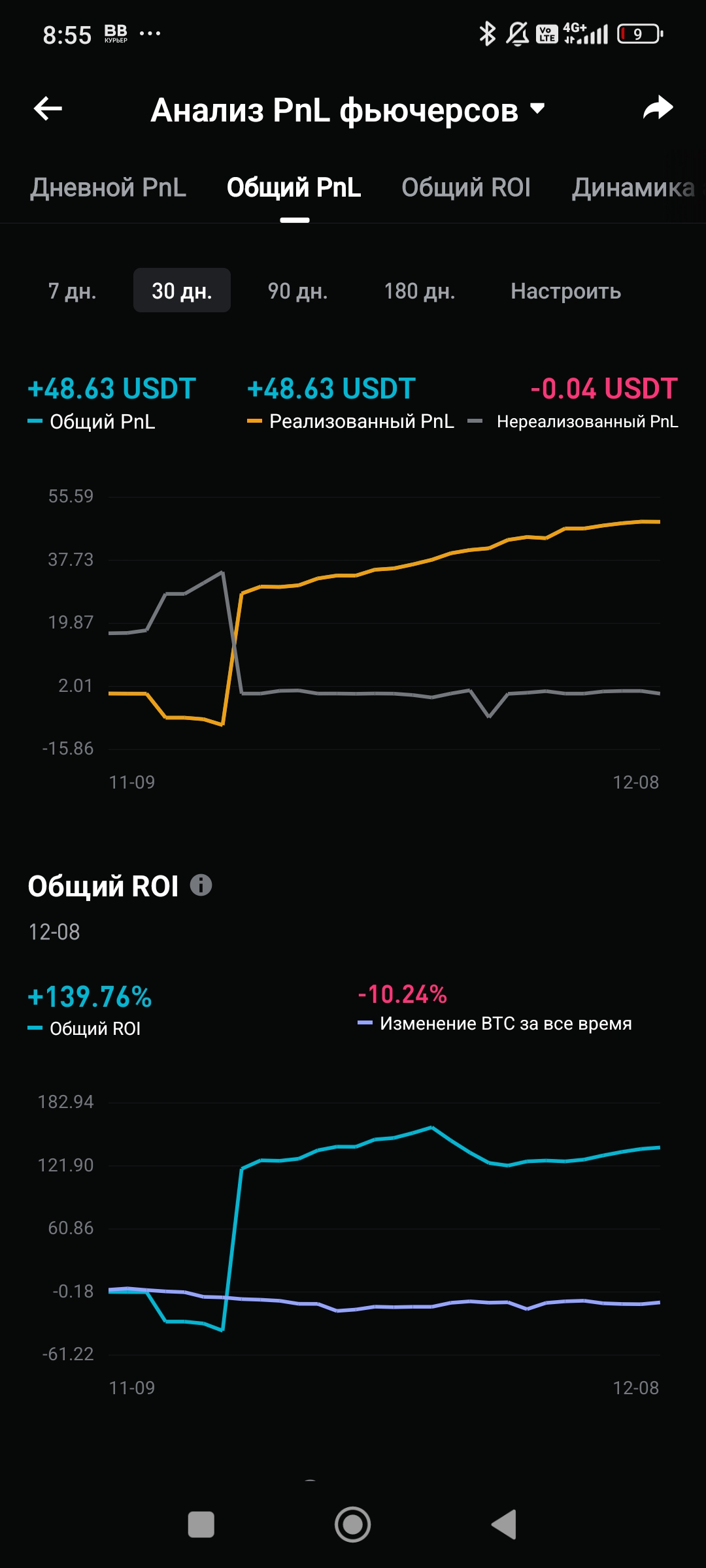Switch to the Дневной PnL tab
This screenshot has height=1568, width=706.
click(109, 188)
